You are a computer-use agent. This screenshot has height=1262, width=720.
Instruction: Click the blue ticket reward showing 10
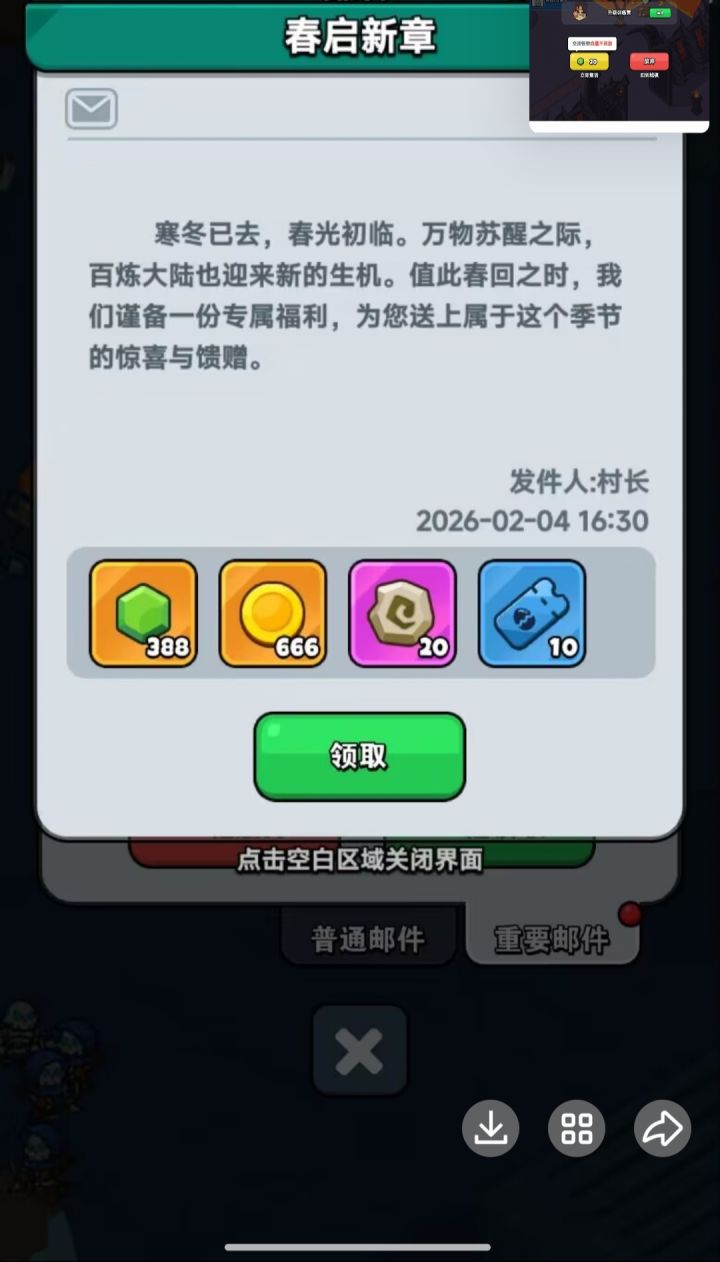532,613
